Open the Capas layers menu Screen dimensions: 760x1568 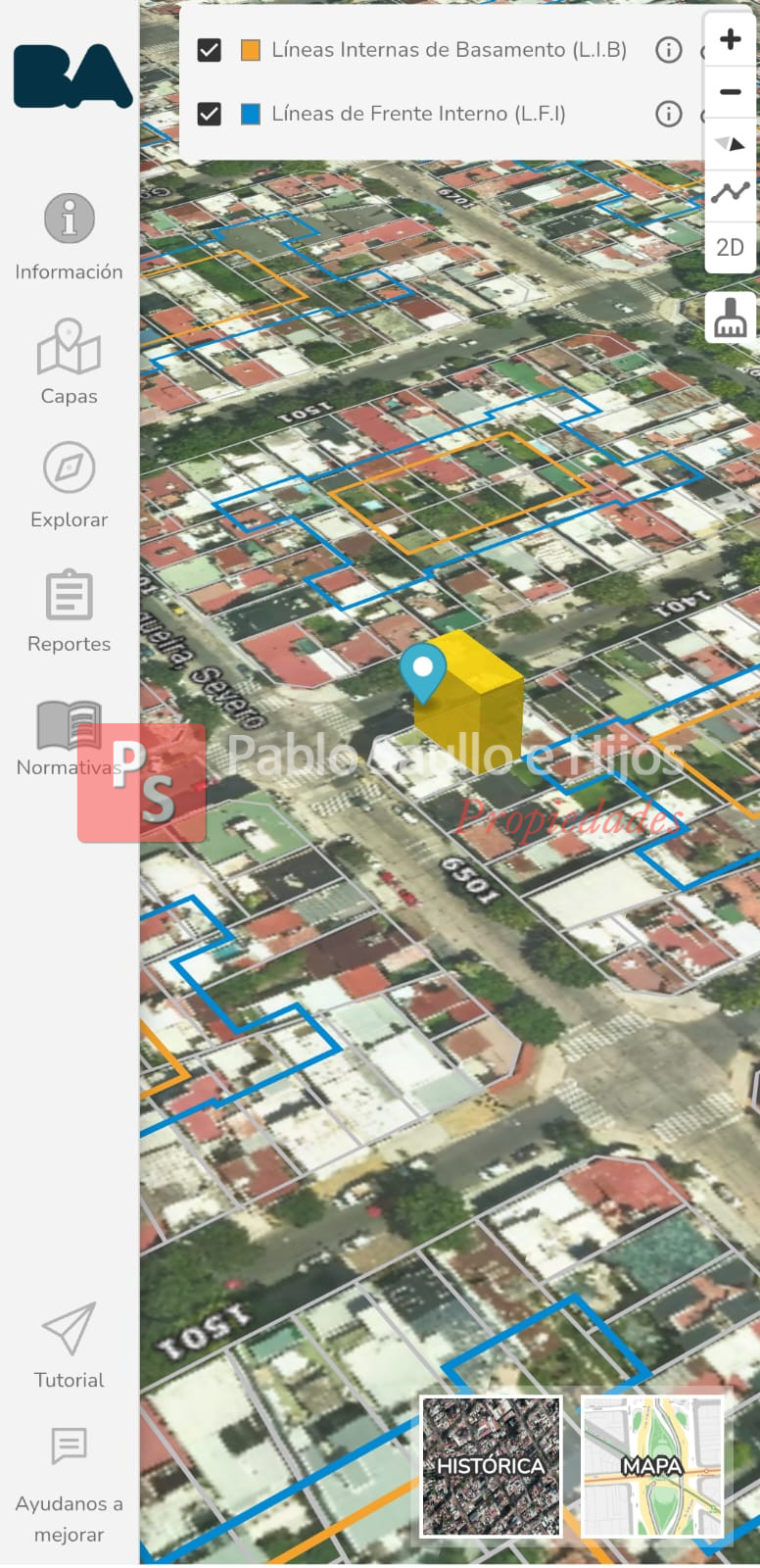pyautogui.click(x=69, y=362)
